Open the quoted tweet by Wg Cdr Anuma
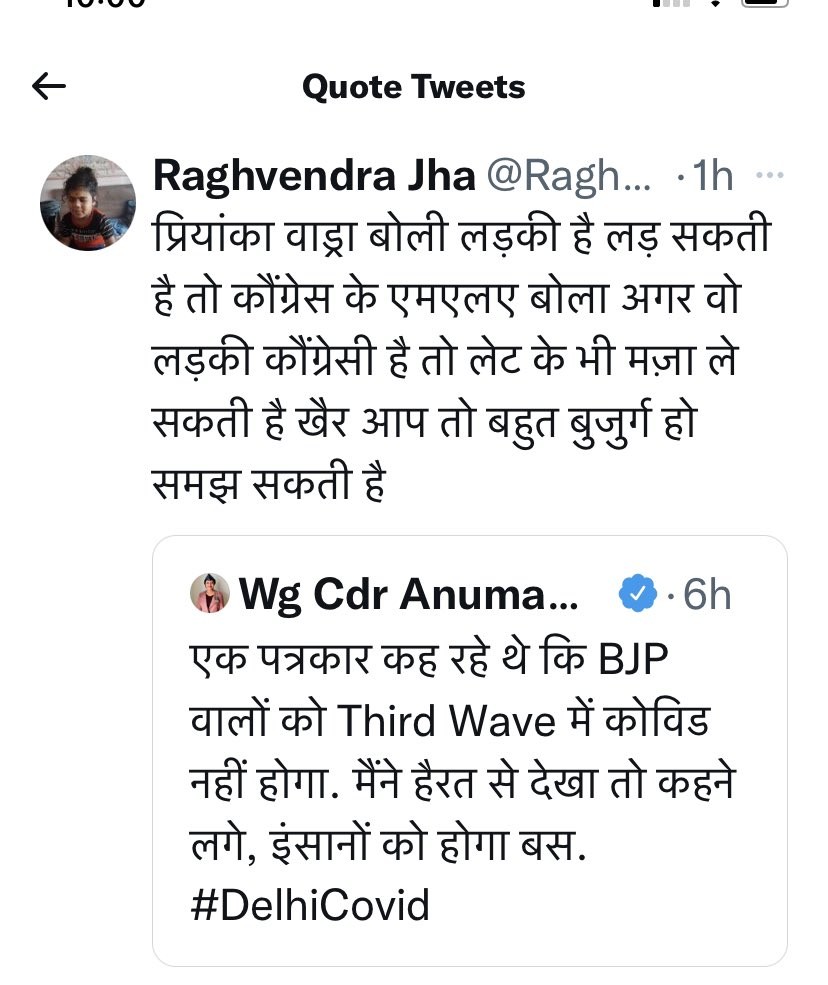 (469, 750)
